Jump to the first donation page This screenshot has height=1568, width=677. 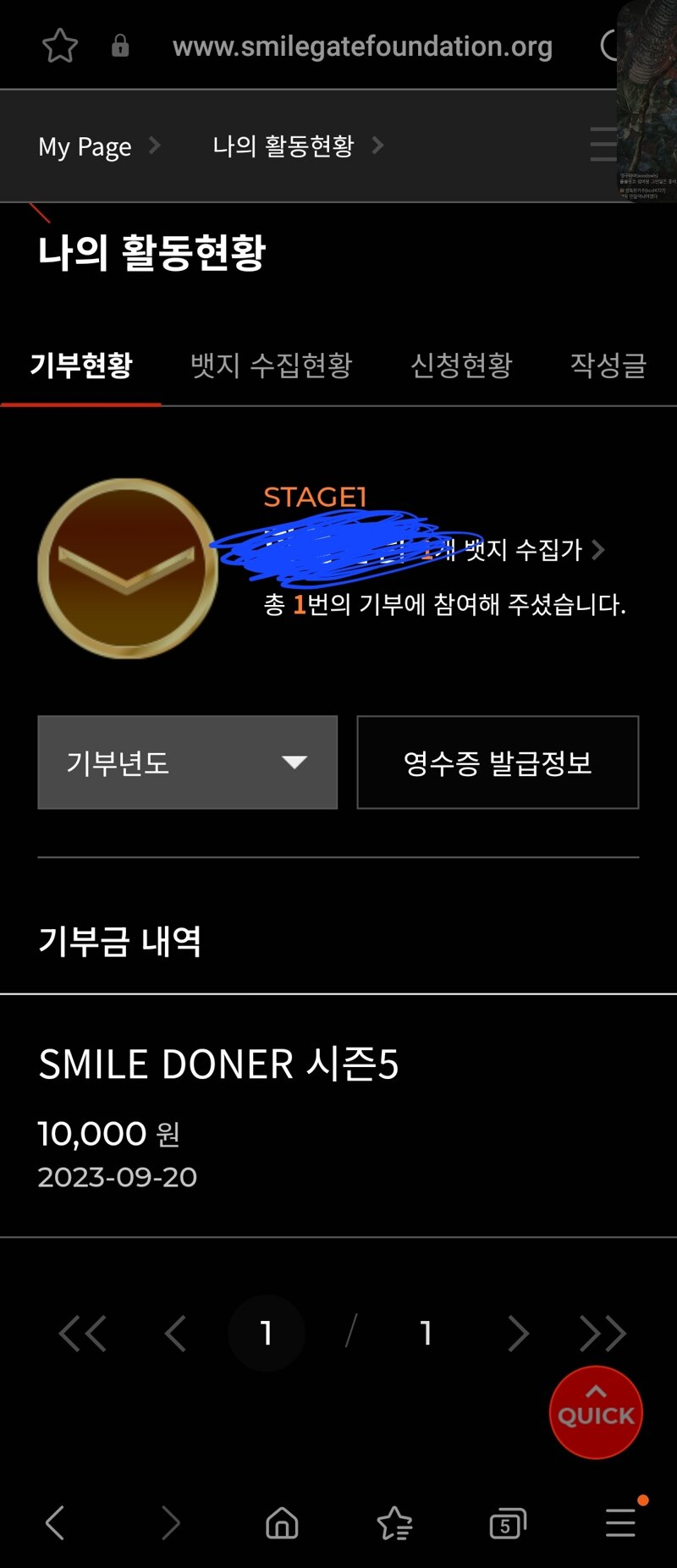(x=82, y=1334)
